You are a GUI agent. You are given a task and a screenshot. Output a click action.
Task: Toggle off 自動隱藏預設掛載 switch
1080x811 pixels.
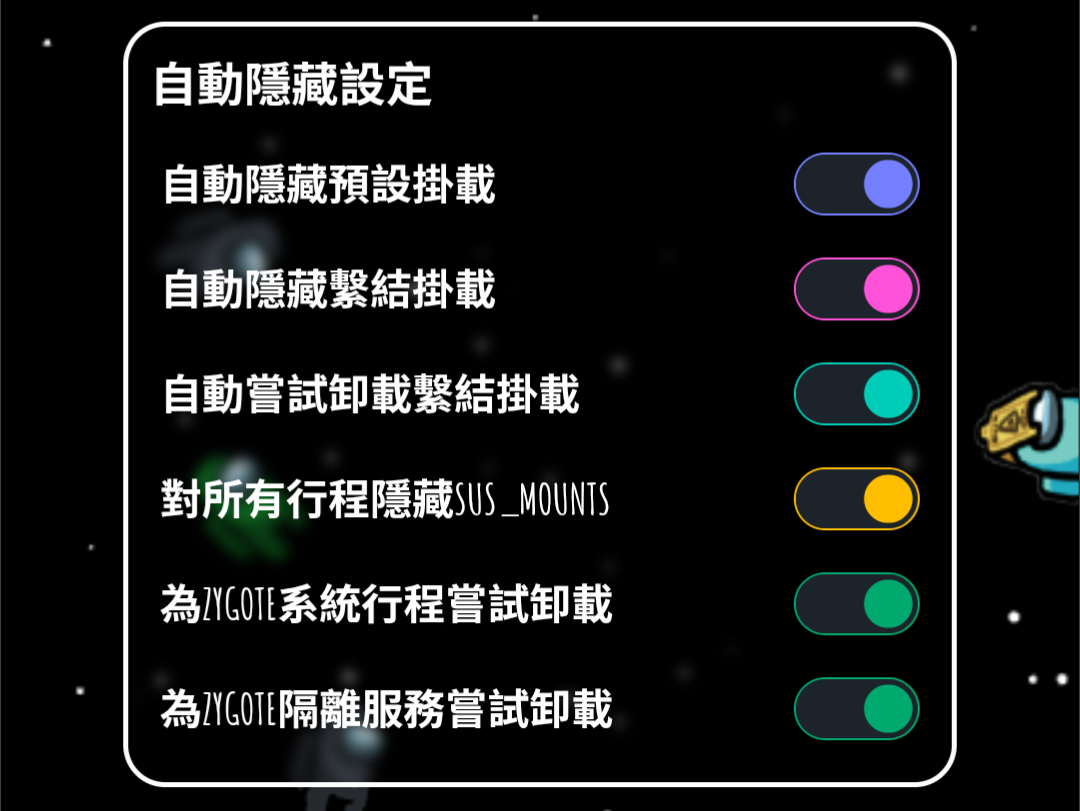tap(856, 184)
